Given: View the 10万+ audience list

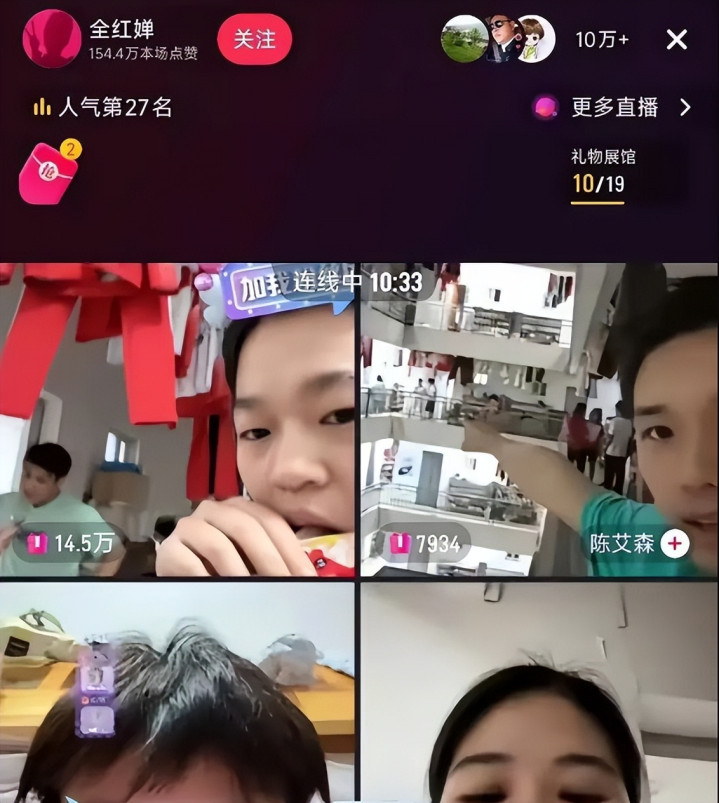Looking at the screenshot, I should pos(602,40).
